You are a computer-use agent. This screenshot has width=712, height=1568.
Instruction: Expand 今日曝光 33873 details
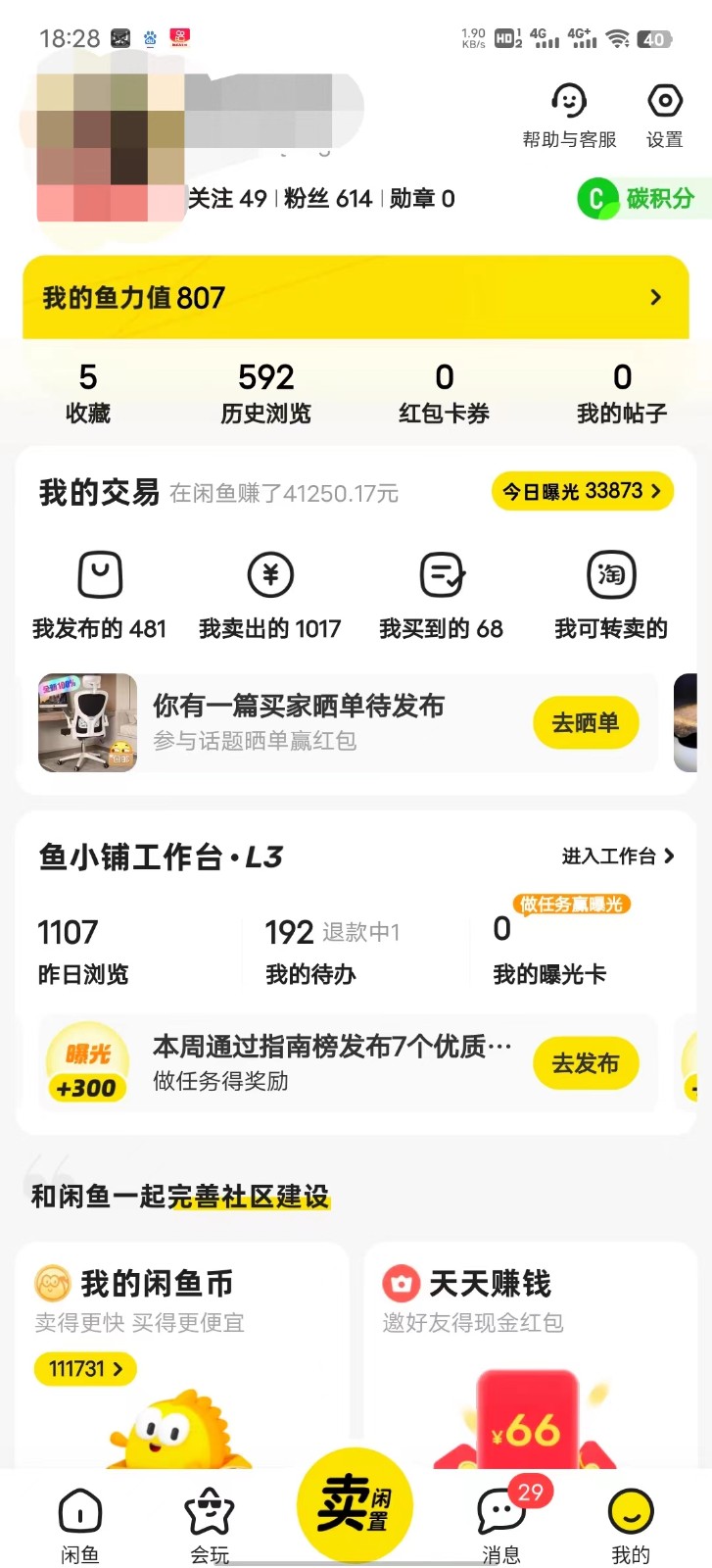click(582, 490)
